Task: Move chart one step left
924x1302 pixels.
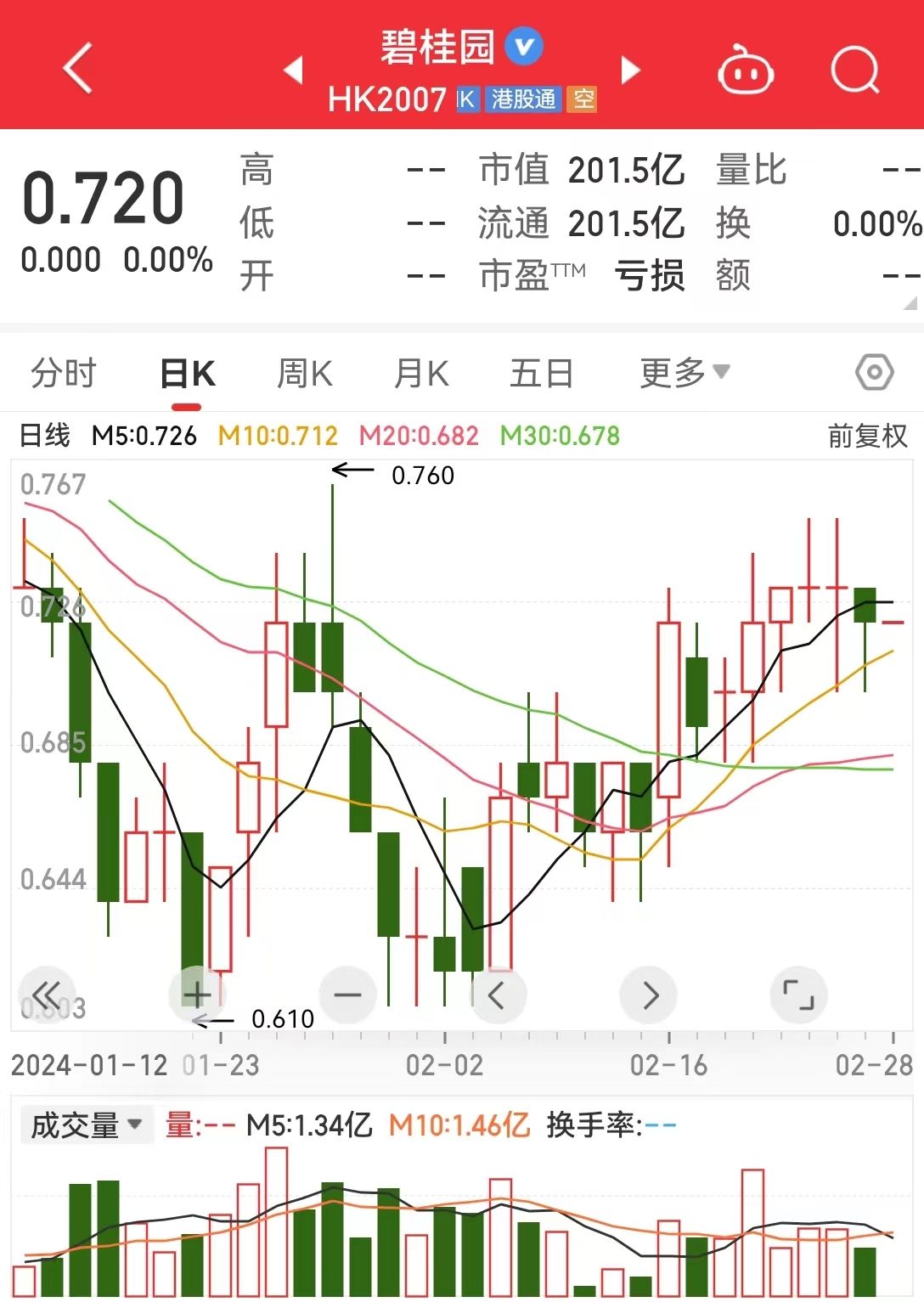Action: click(x=498, y=995)
